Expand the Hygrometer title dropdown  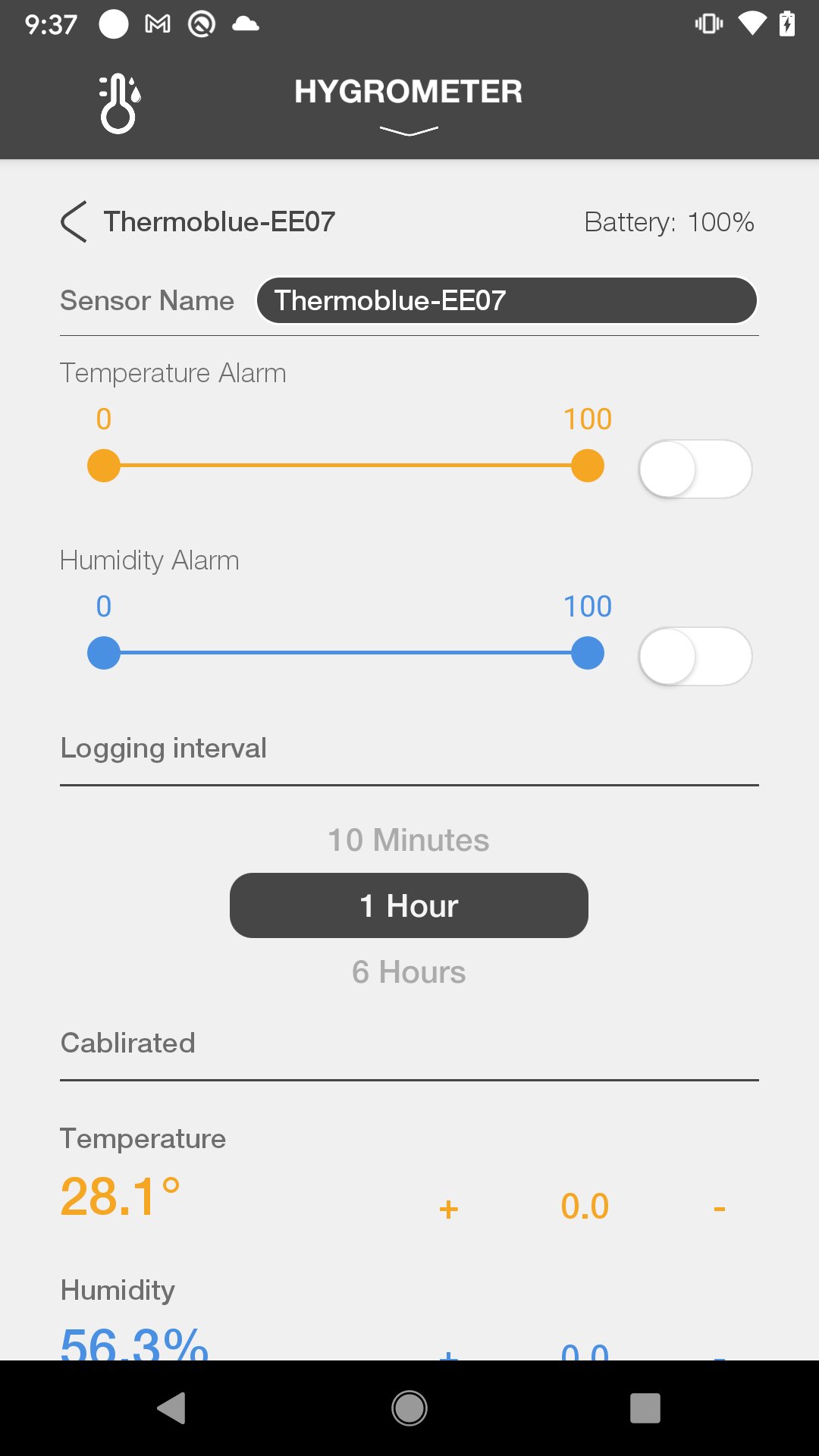408,130
